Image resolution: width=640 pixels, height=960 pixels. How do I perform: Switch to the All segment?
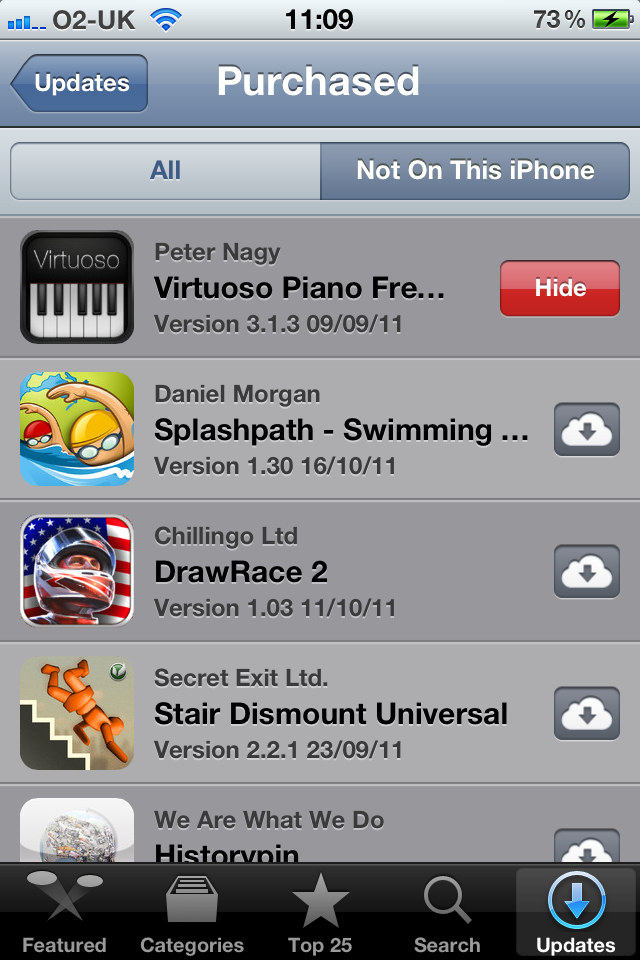tap(165, 171)
